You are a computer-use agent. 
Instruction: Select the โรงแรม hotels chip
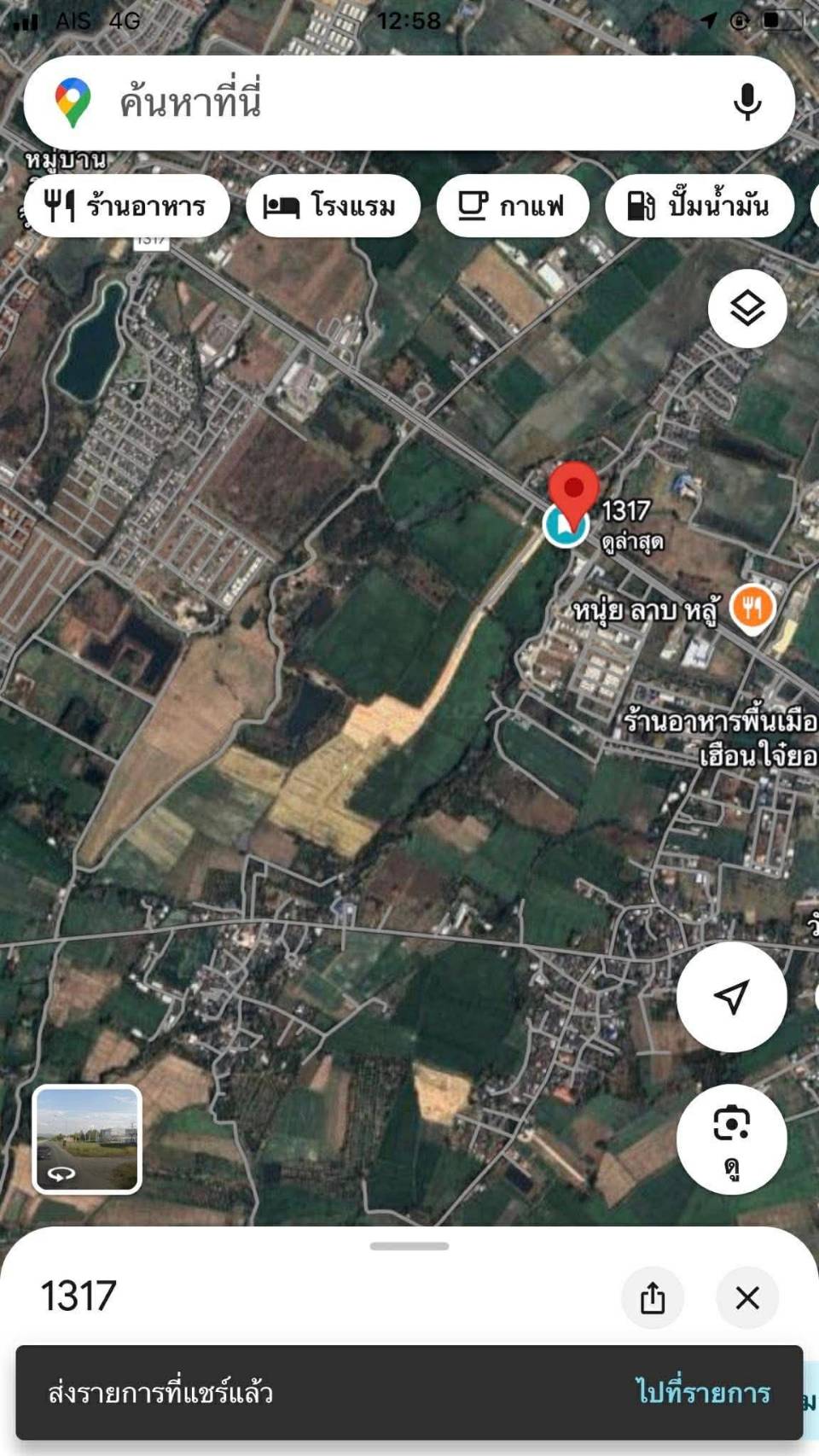pos(333,206)
